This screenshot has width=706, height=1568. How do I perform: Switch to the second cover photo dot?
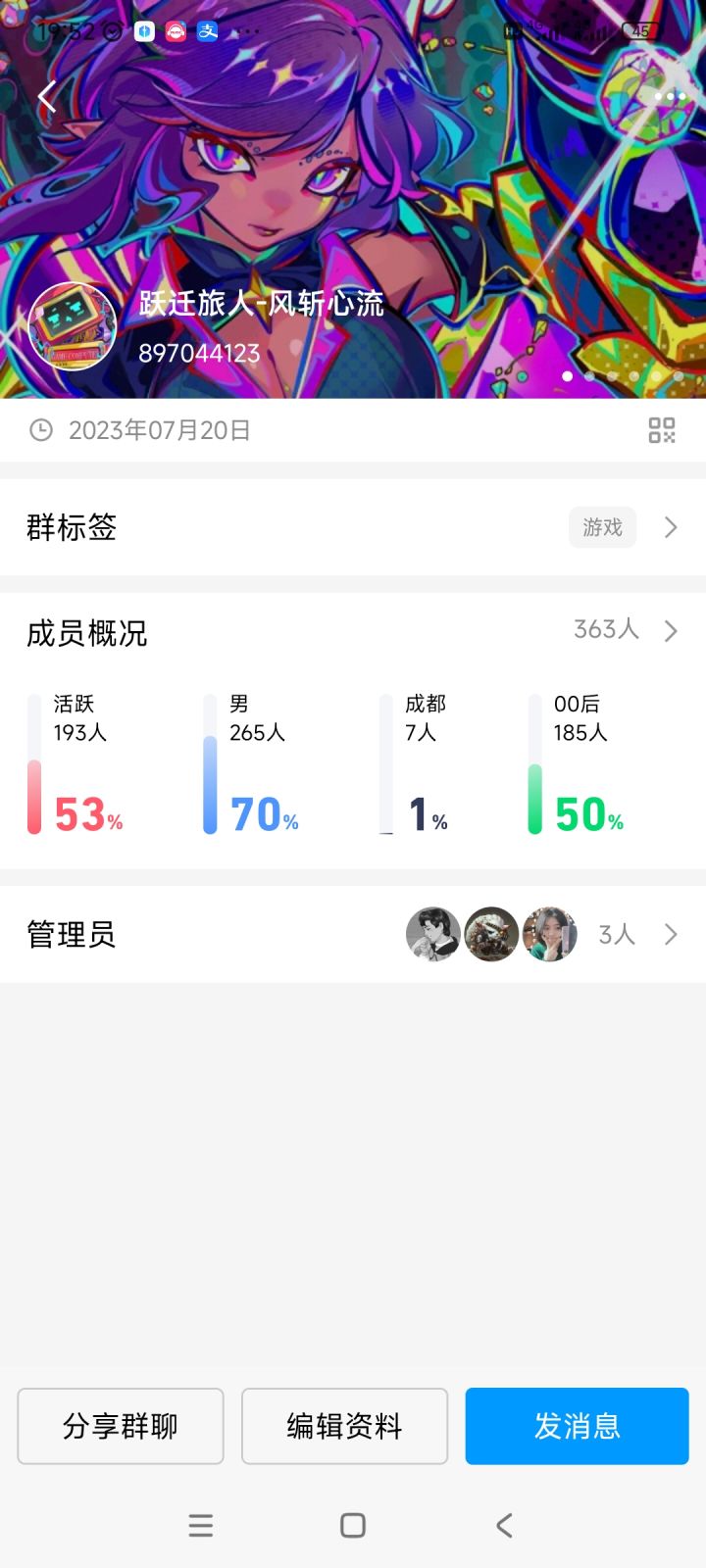[588, 375]
